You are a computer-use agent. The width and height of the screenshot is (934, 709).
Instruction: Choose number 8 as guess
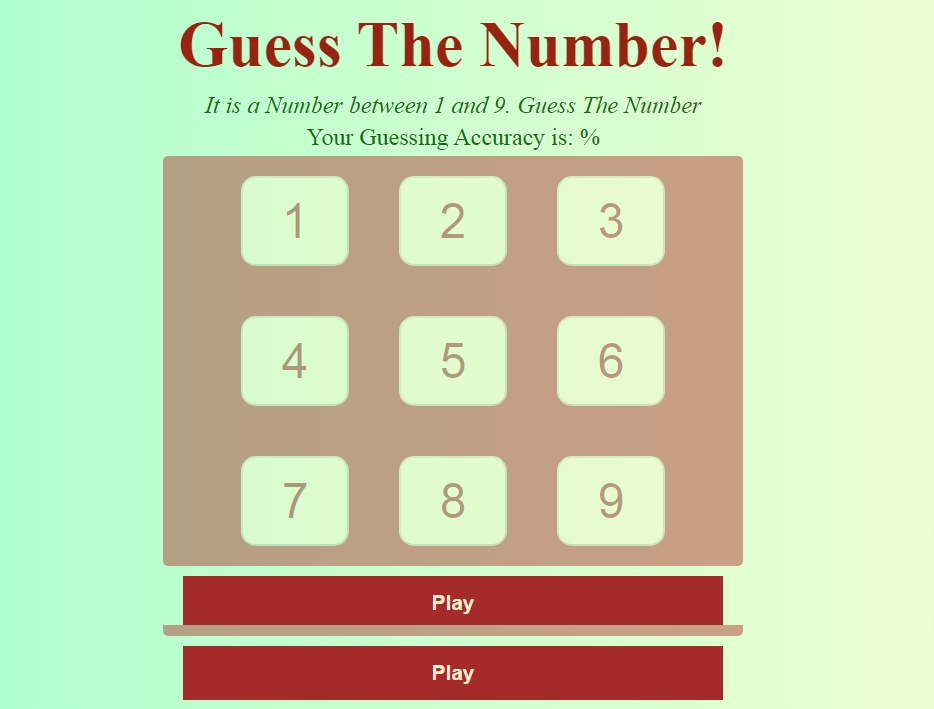[x=453, y=501]
